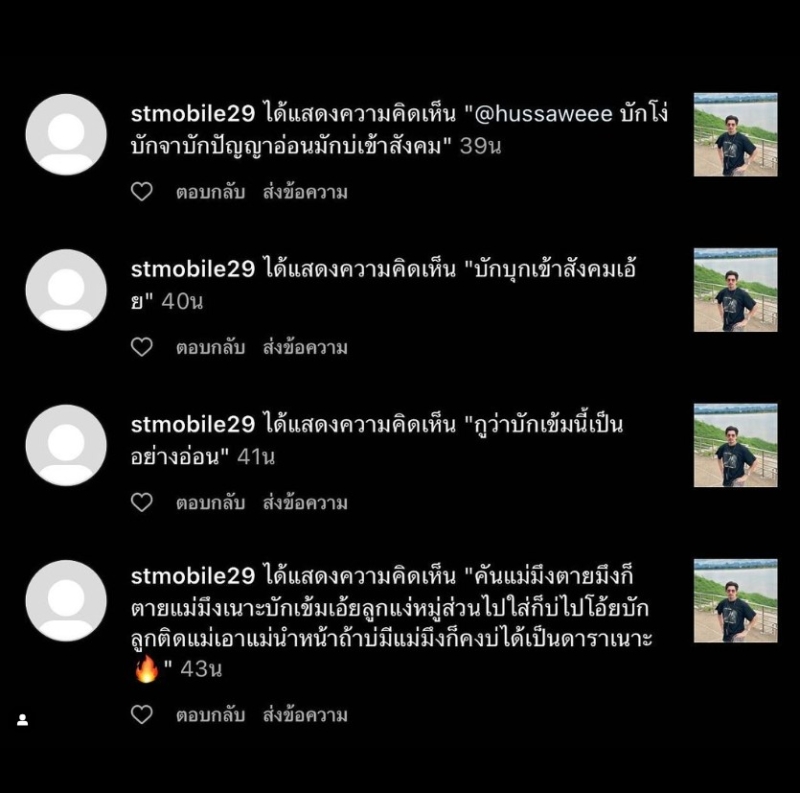Reply via ตอบกลับ on the 40น comment
This screenshot has width=800, height=793.
pyautogui.click(x=210, y=347)
